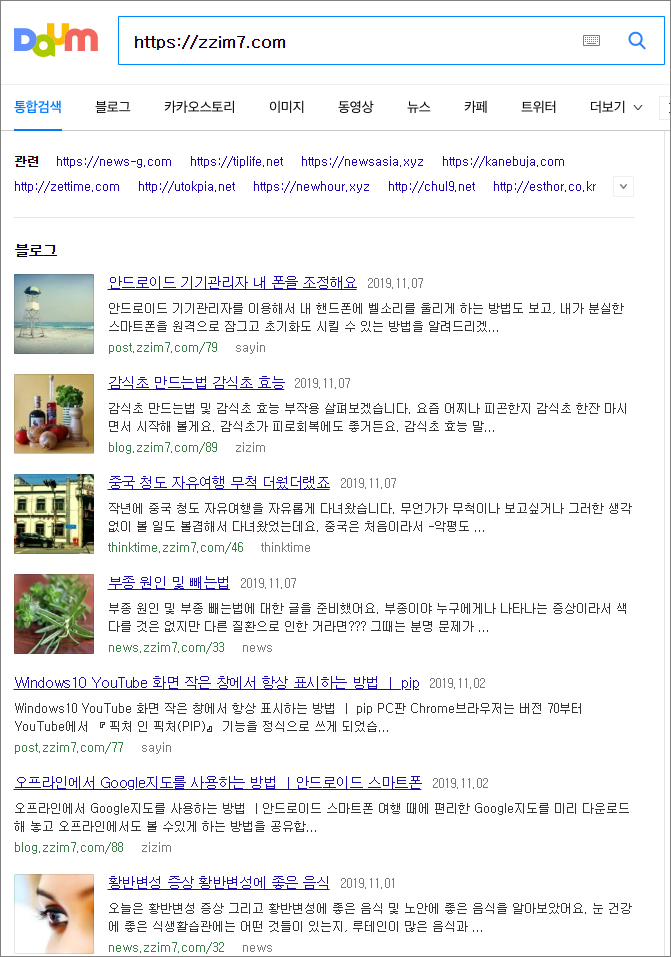The image size is (671, 957).
Task: Switch to the 이미지 tab
Action: (286, 106)
